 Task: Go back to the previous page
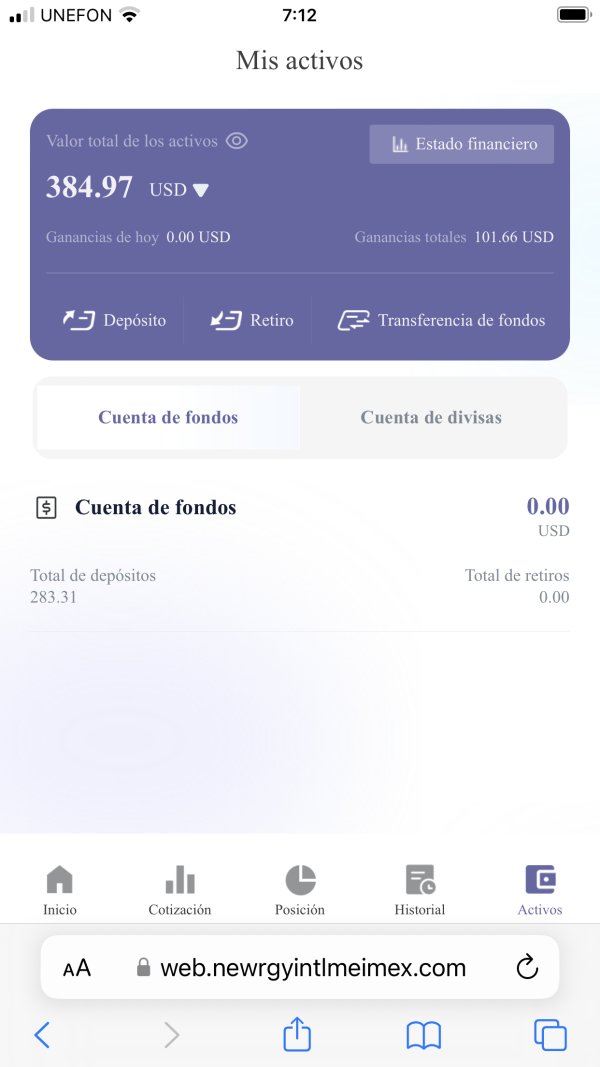tap(41, 1035)
